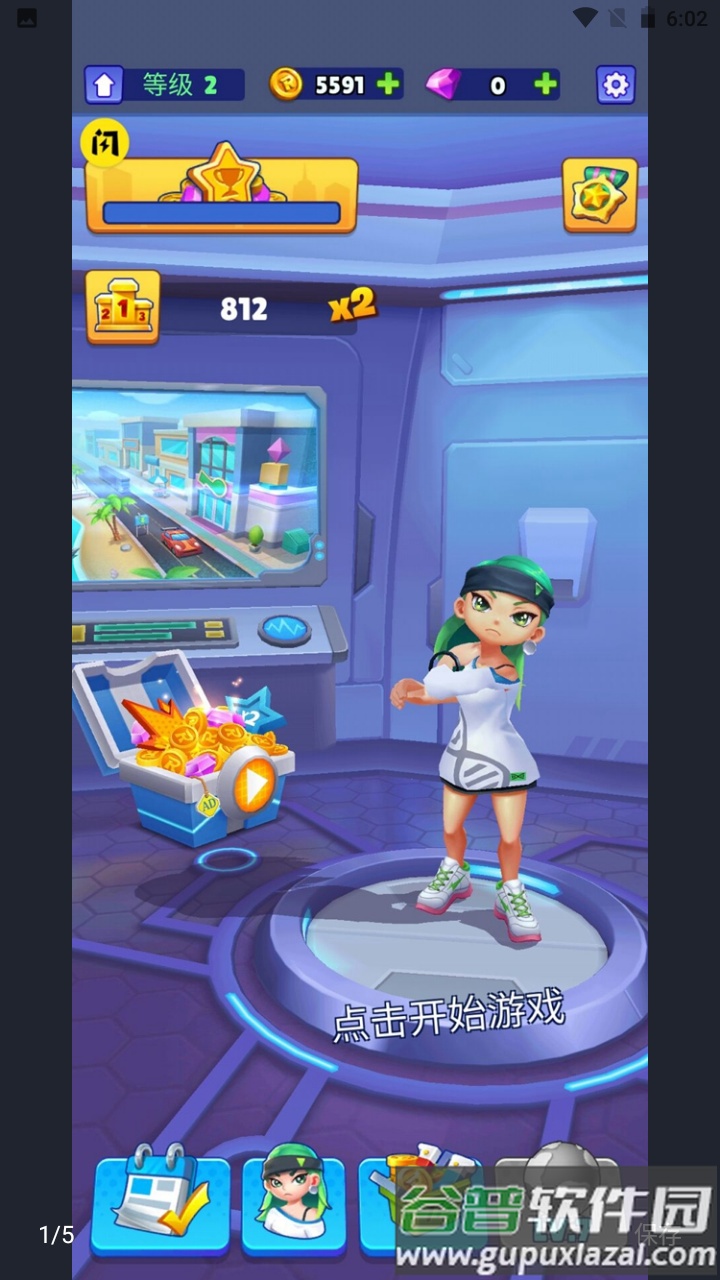
Task: Open the trophy star progress banner
Action: click(x=222, y=195)
